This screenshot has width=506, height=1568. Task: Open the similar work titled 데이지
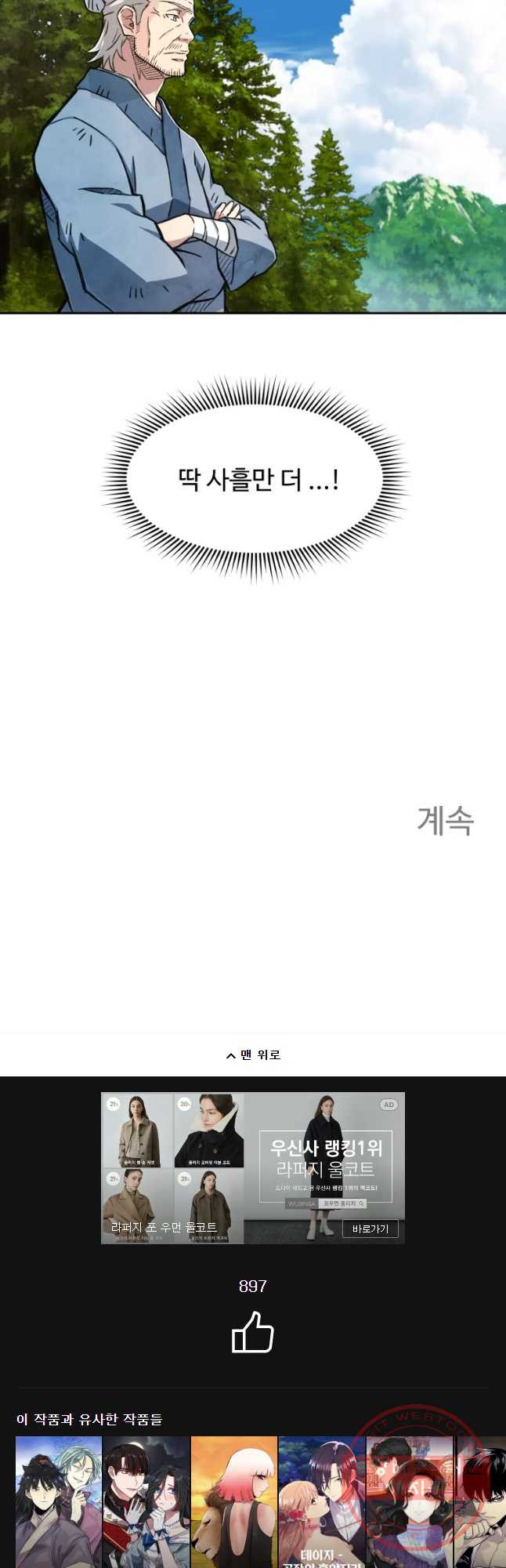tap(321, 1501)
